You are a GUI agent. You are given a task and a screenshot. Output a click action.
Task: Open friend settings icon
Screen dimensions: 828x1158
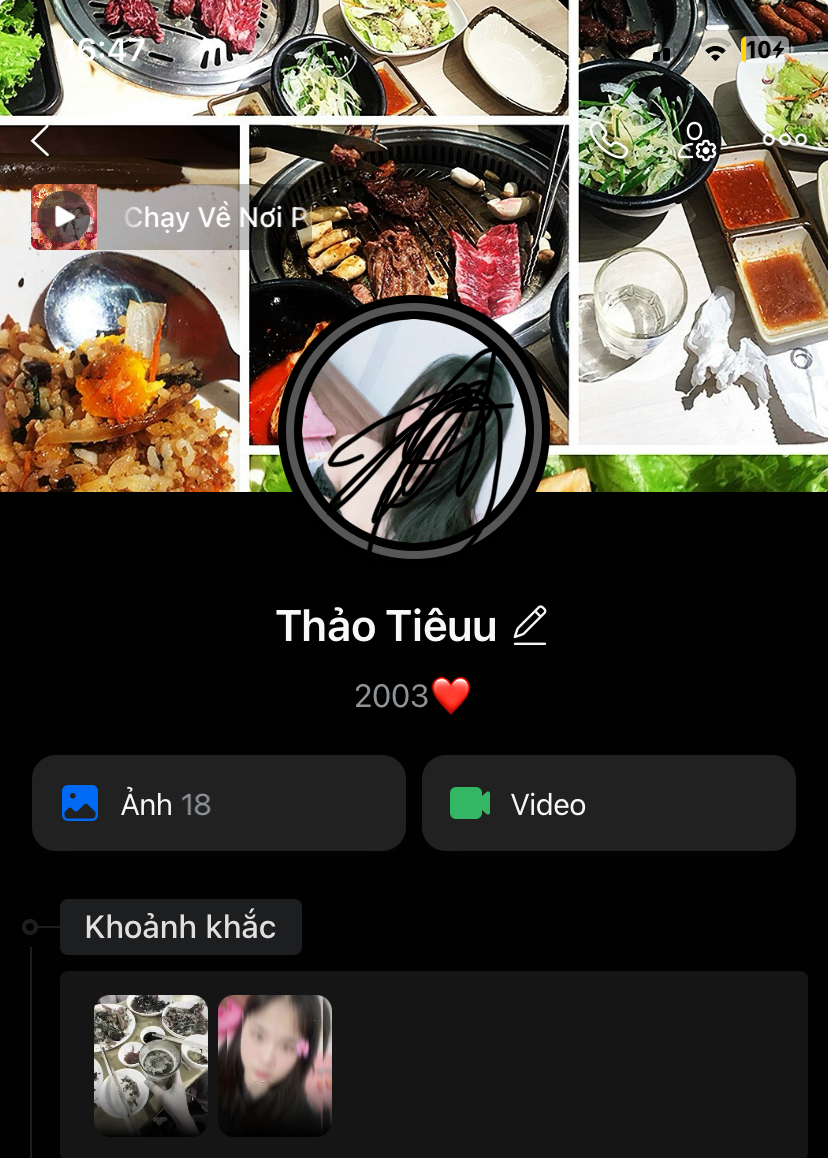coord(697,141)
